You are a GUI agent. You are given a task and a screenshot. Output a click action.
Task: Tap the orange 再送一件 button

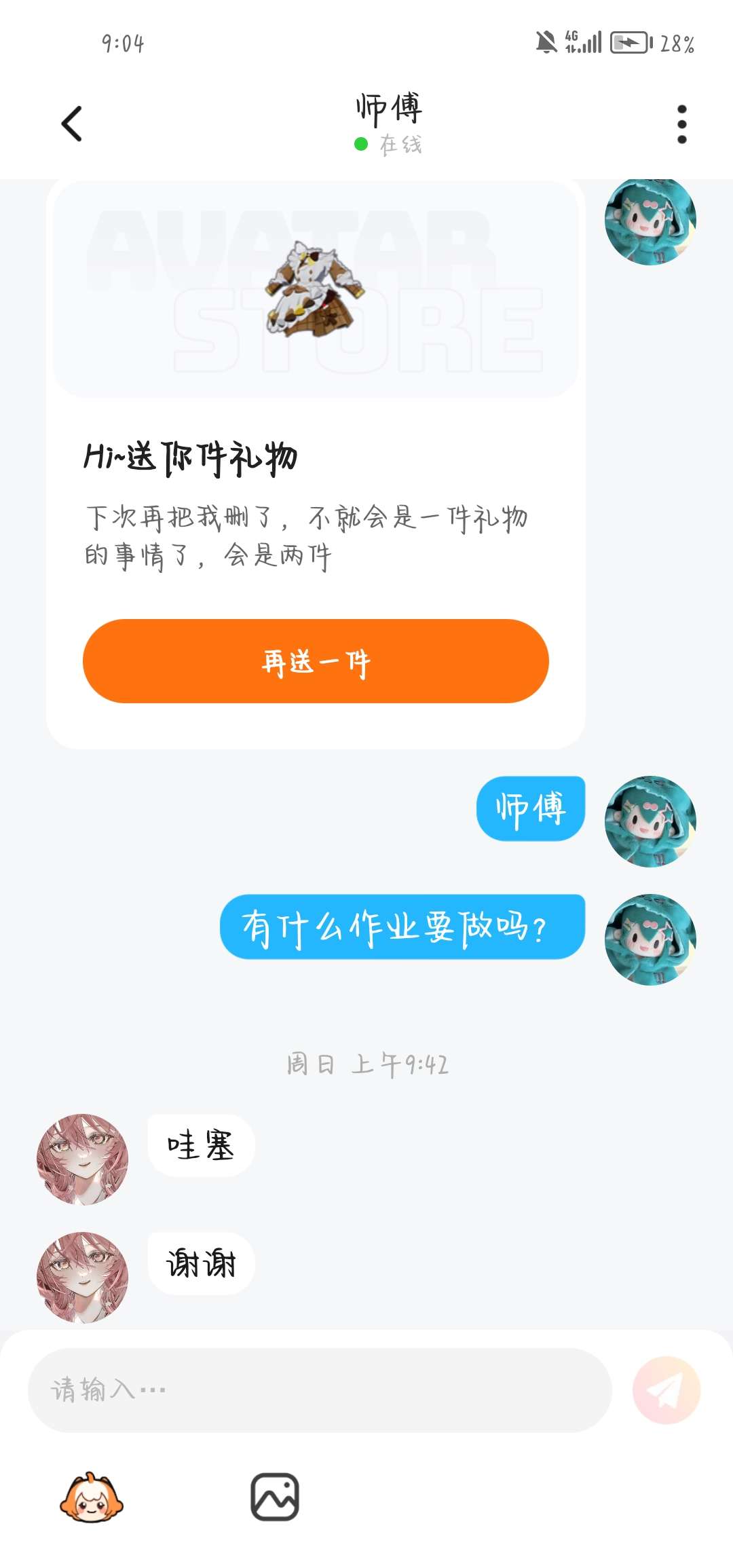(316, 661)
